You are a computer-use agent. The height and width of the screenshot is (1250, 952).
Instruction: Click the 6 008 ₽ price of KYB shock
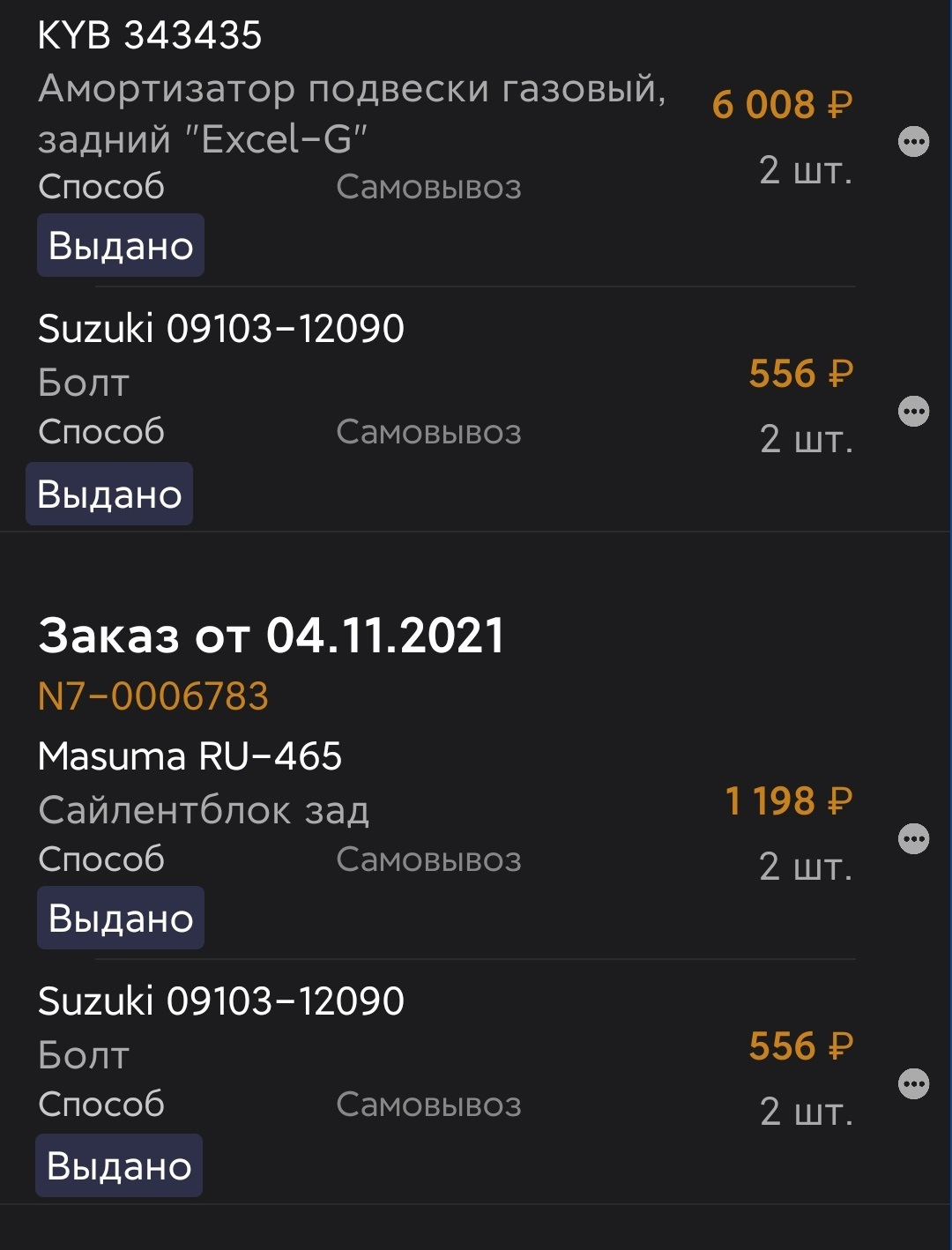click(x=783, y=103)
